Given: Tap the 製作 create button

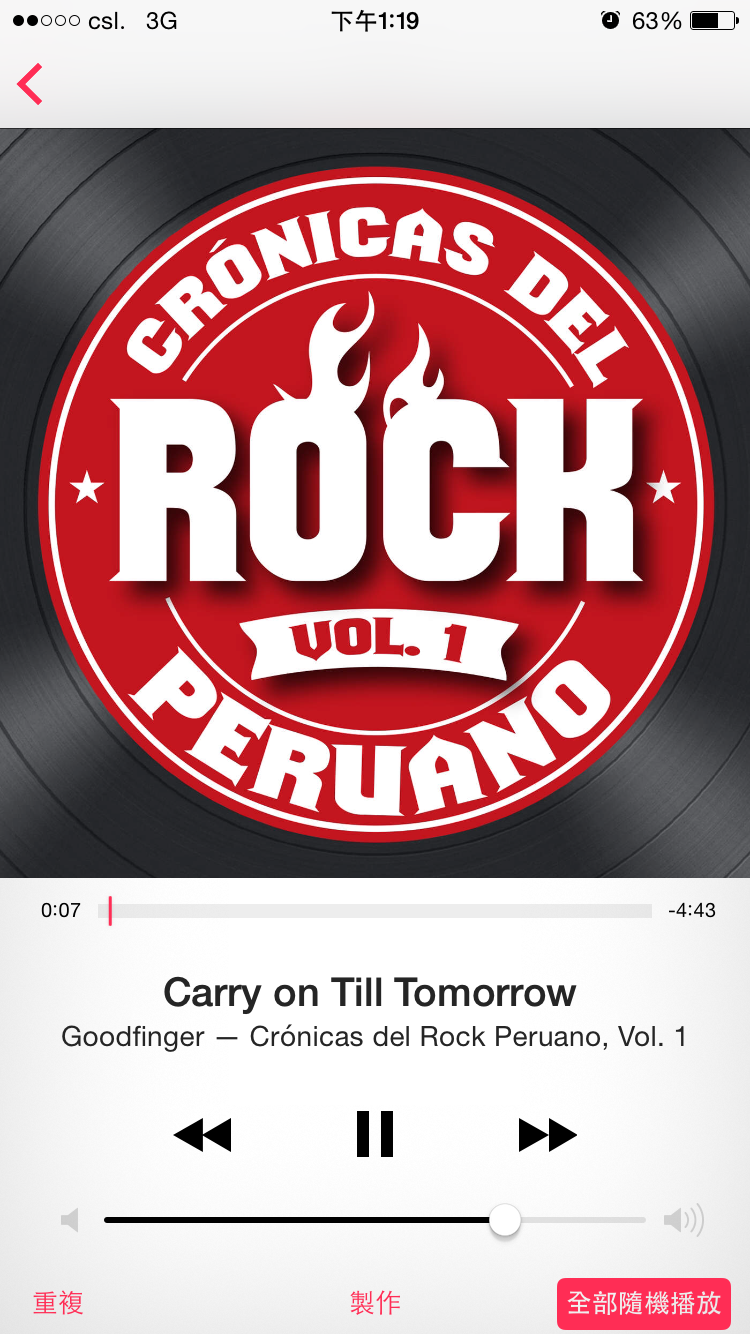Looking at the screenshot, I should [x=375, y=1303].
